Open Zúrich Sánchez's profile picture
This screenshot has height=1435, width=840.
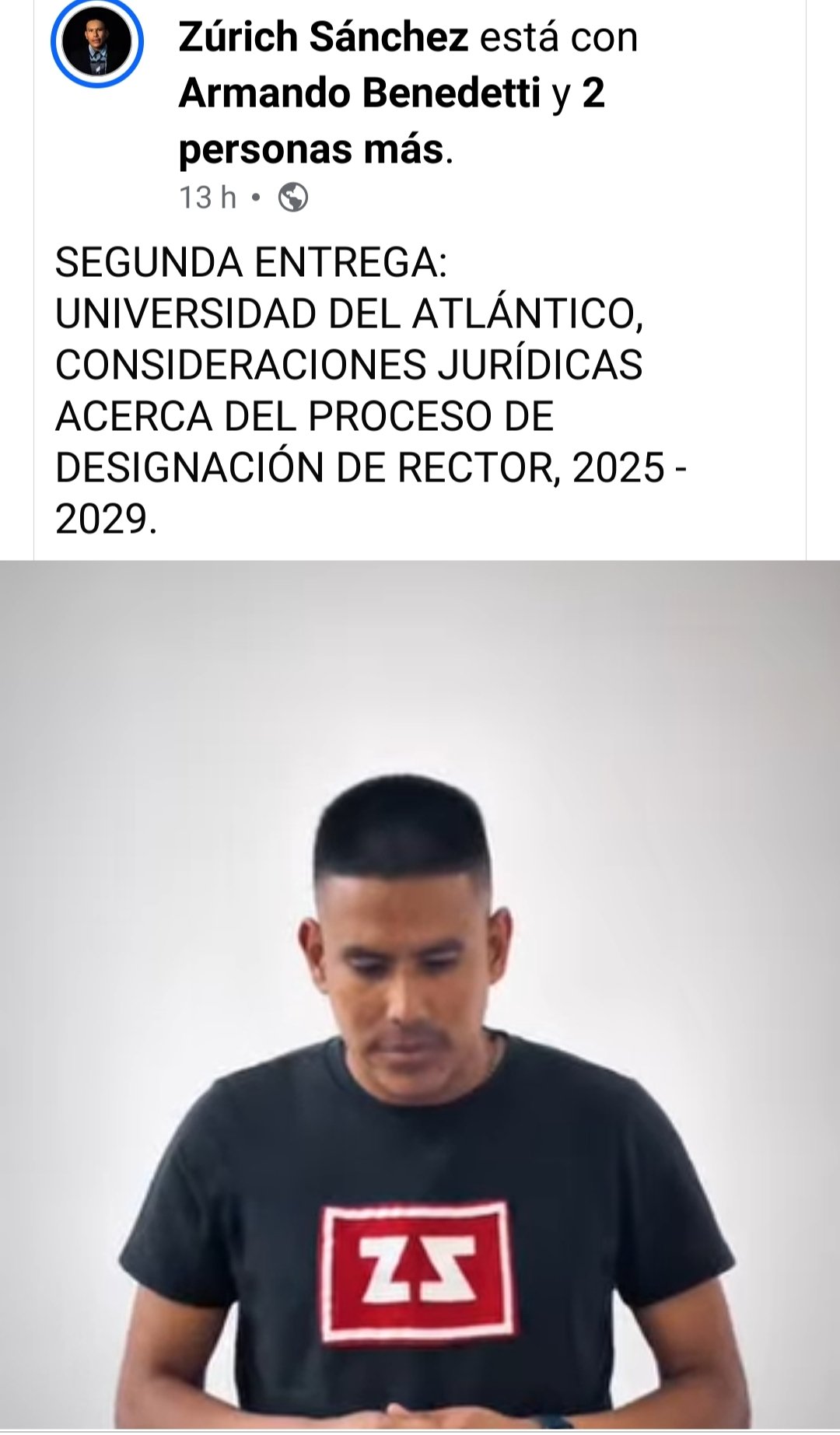click(x=96, y=44)
